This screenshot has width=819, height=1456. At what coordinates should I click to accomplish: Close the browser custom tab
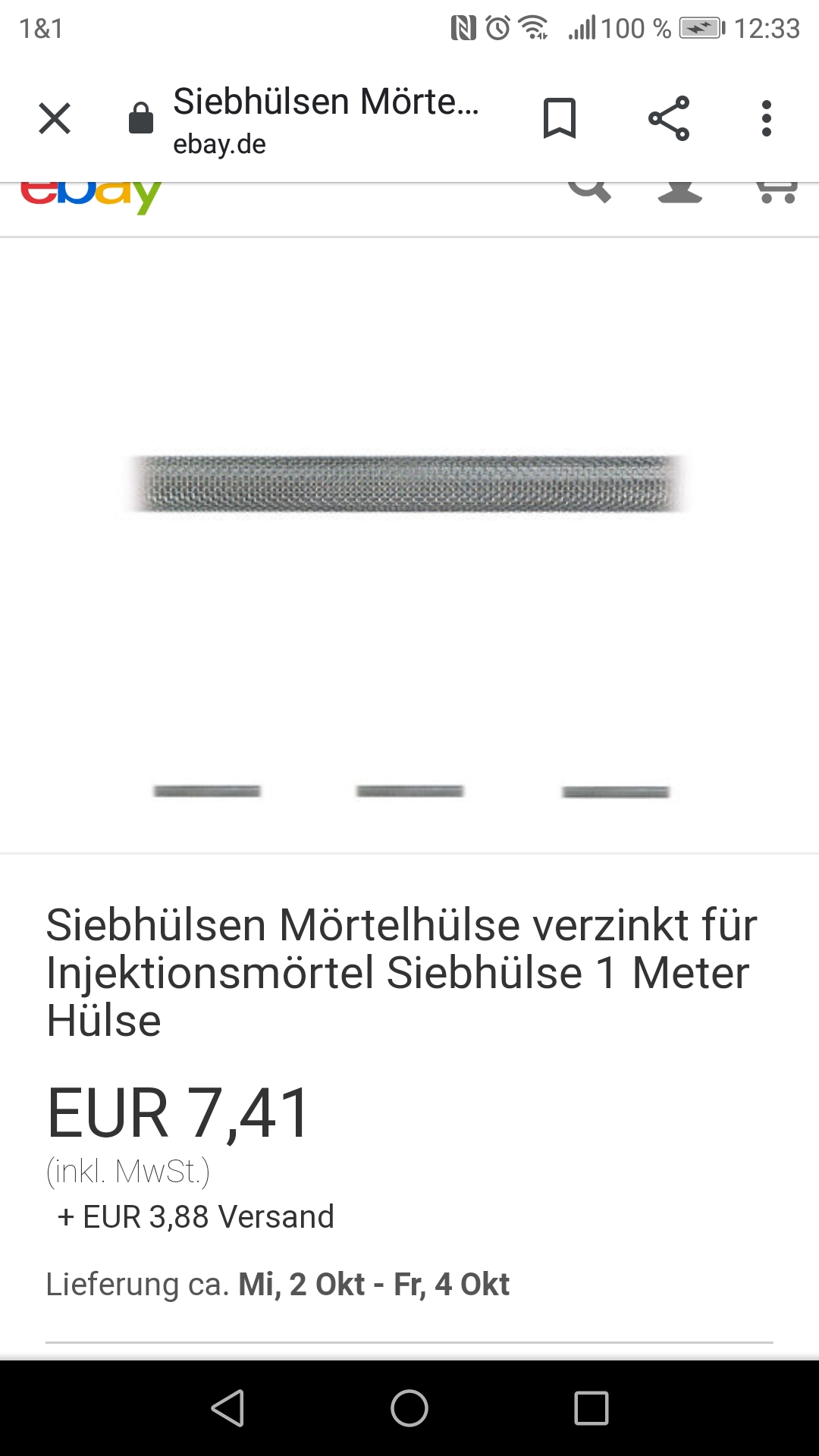[55, 118]
